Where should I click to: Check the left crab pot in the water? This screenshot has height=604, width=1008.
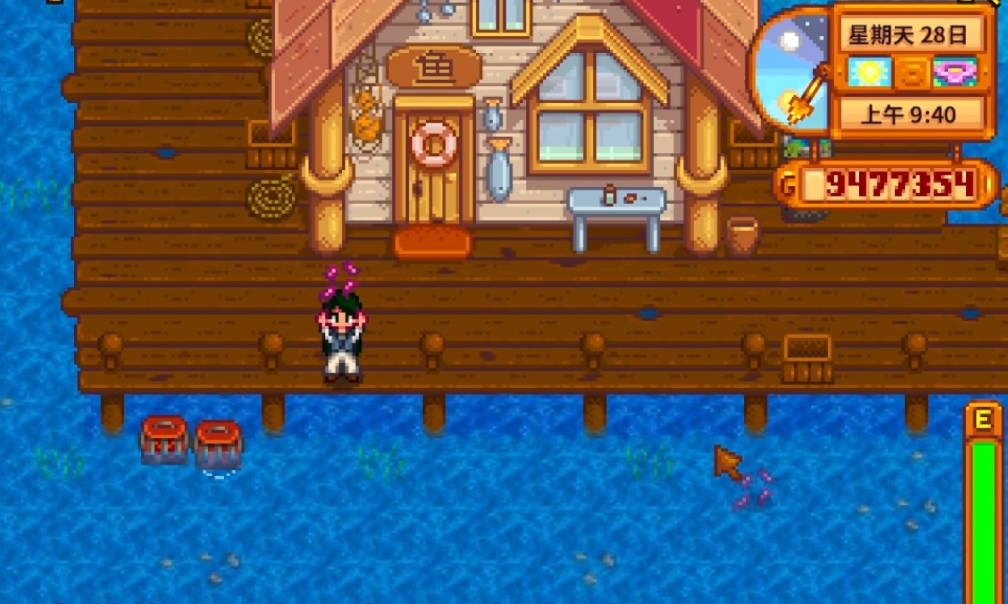tap(165, 440)
